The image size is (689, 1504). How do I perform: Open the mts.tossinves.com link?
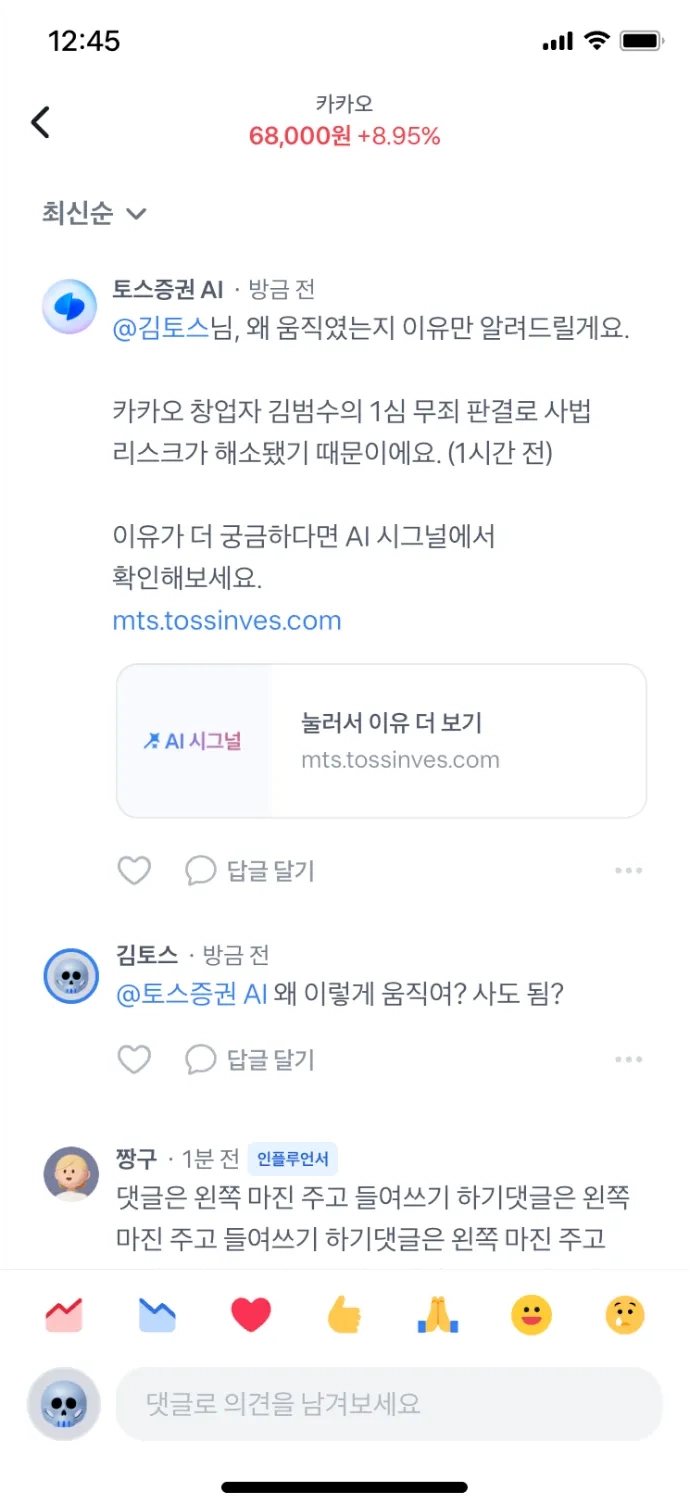[227, 620]
